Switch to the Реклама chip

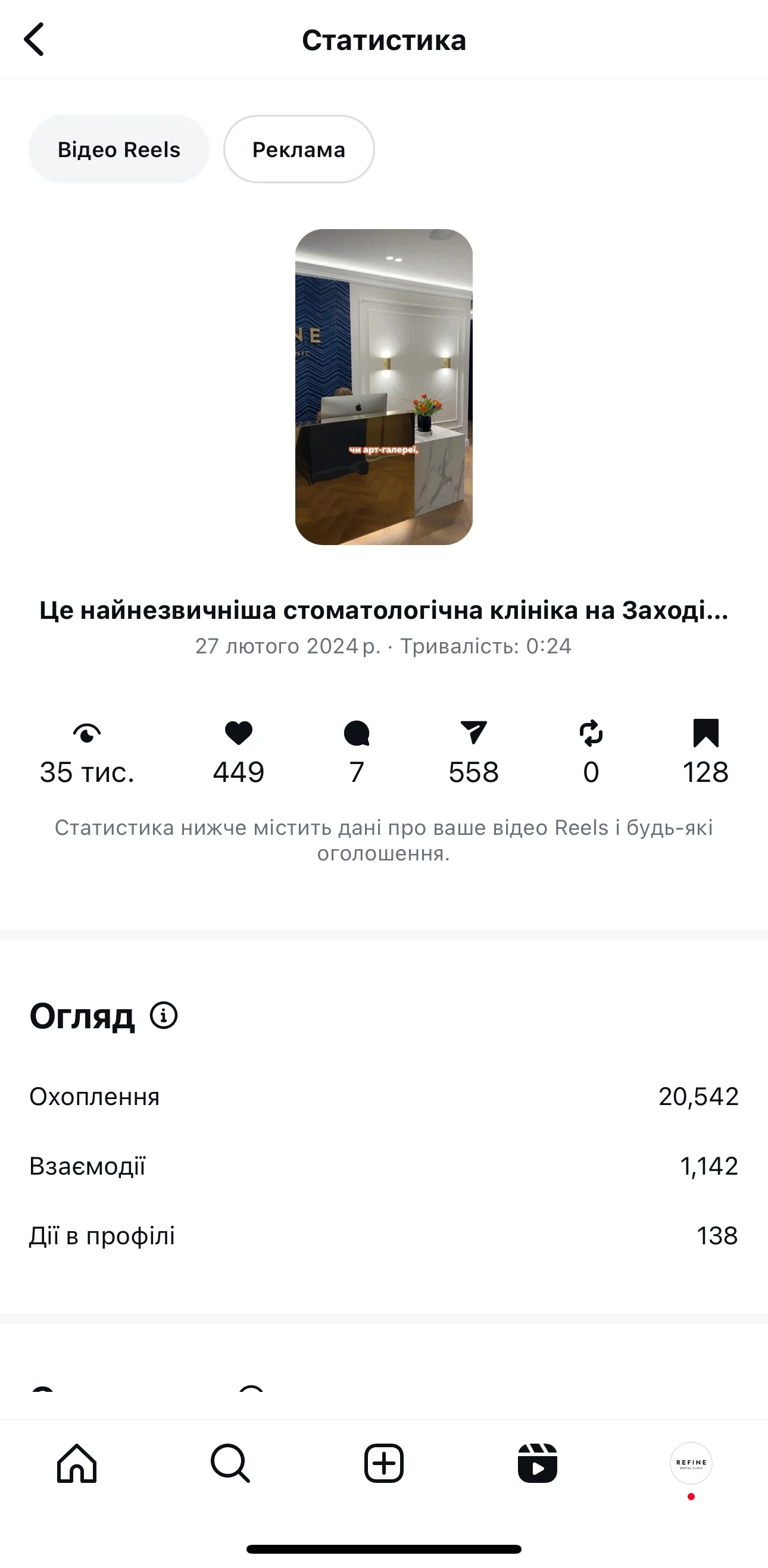[x=298, y=149]
